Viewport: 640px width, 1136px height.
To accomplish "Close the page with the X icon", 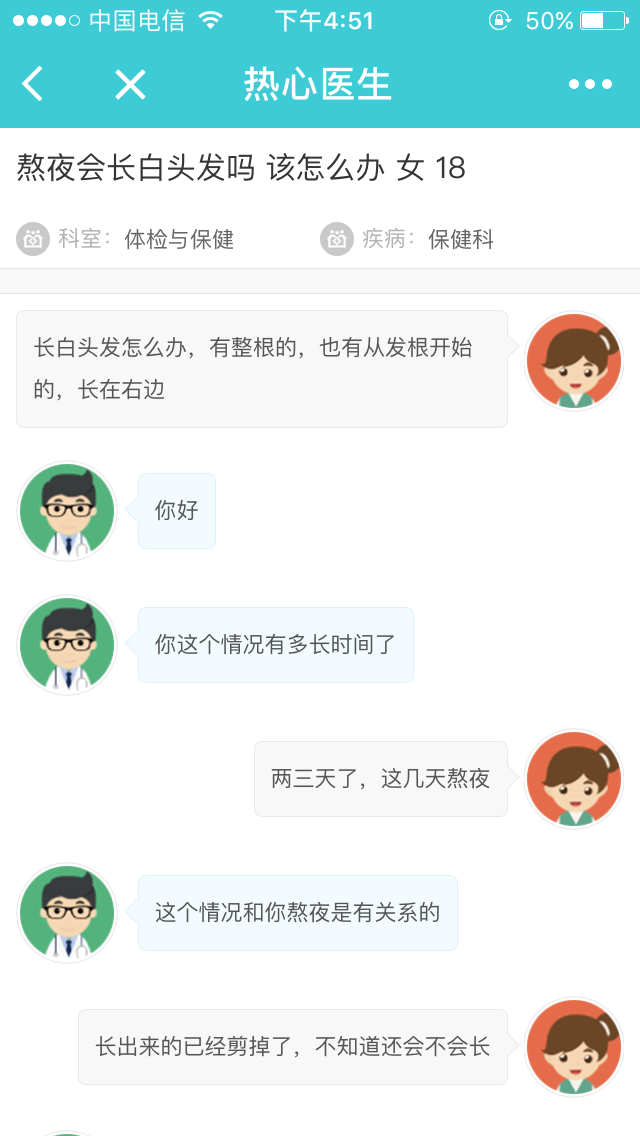I will click(x=130, y=84).
